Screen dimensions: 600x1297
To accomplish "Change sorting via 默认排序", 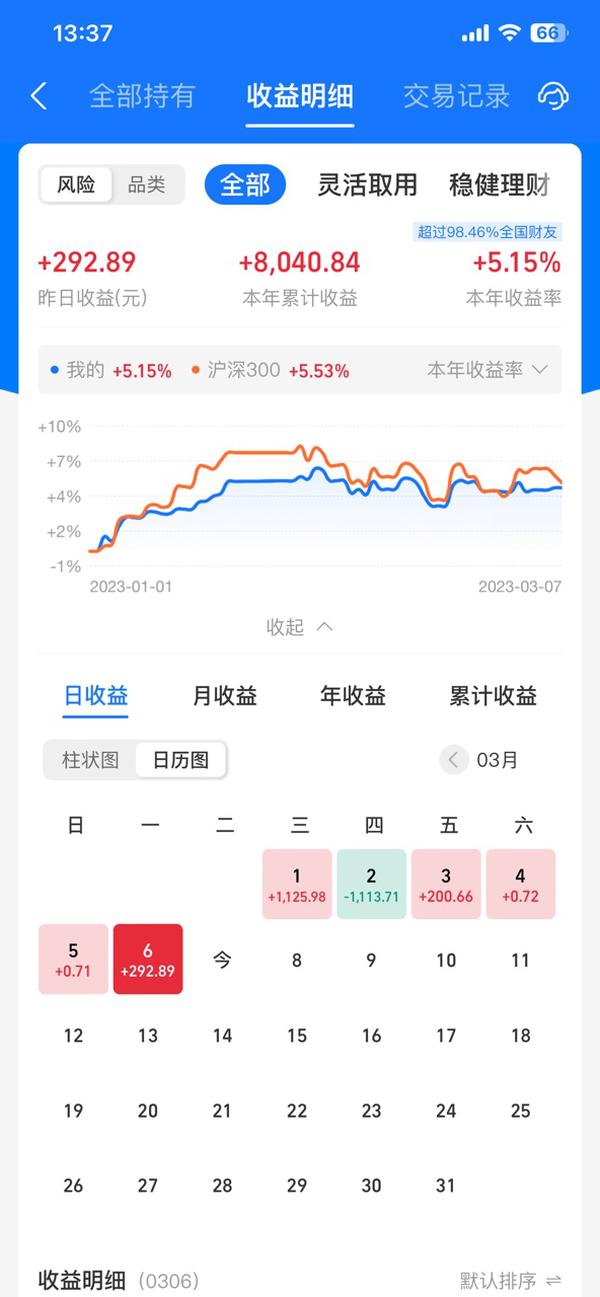I will pos(511,1280).
